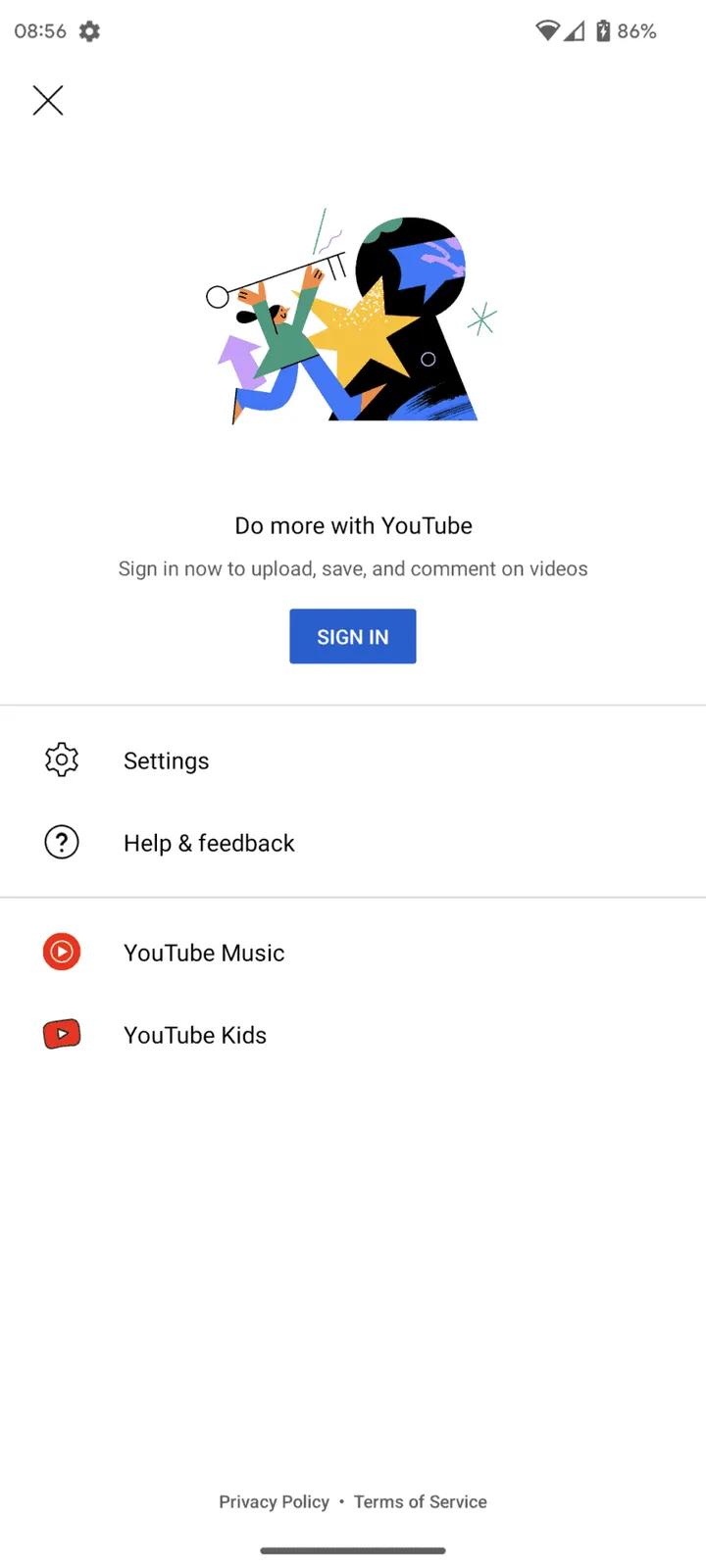
Task: Open the Settings gear icon
Action: tap(62, 759)
